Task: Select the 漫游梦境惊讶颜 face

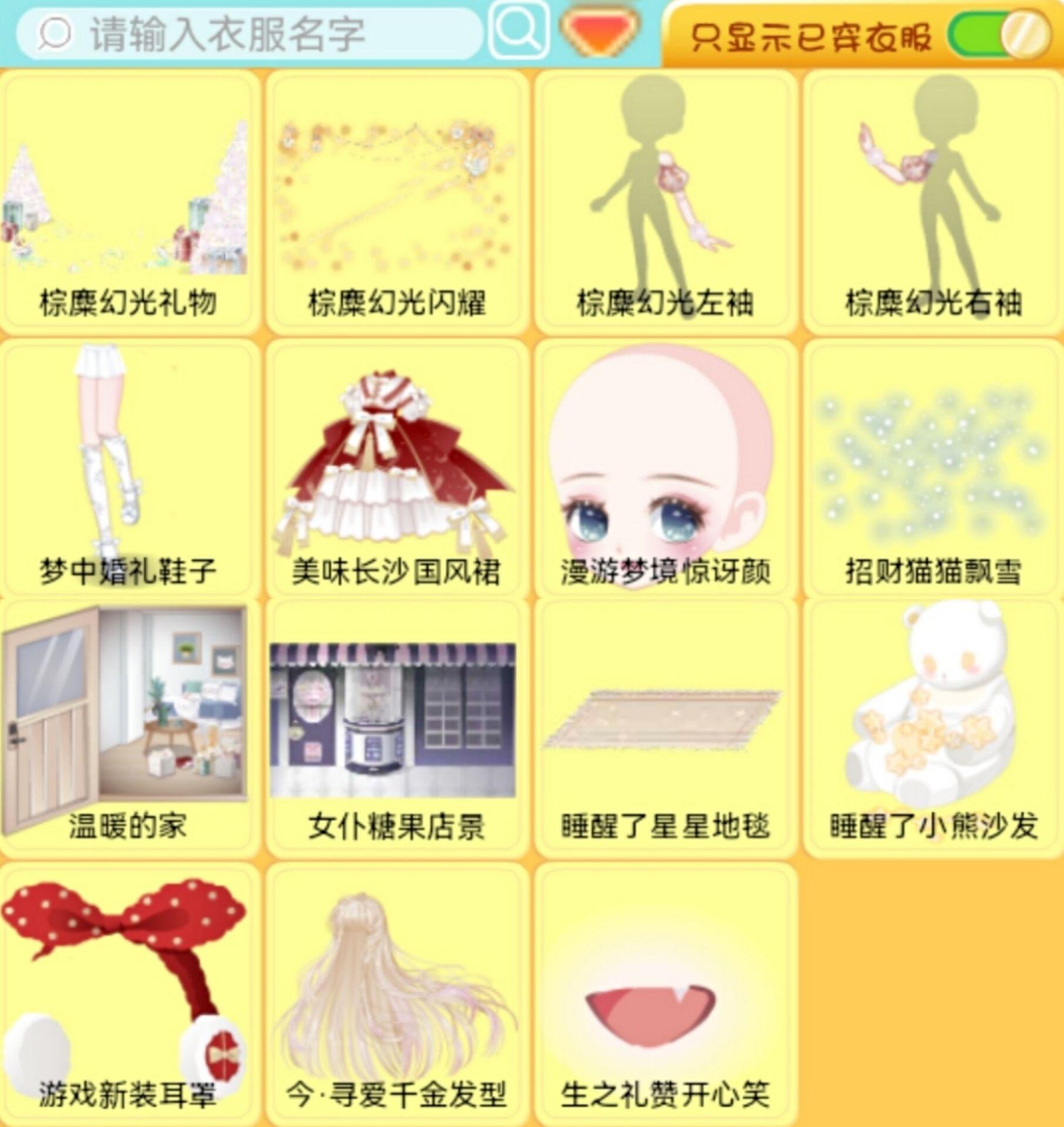Action: point(665,467)
